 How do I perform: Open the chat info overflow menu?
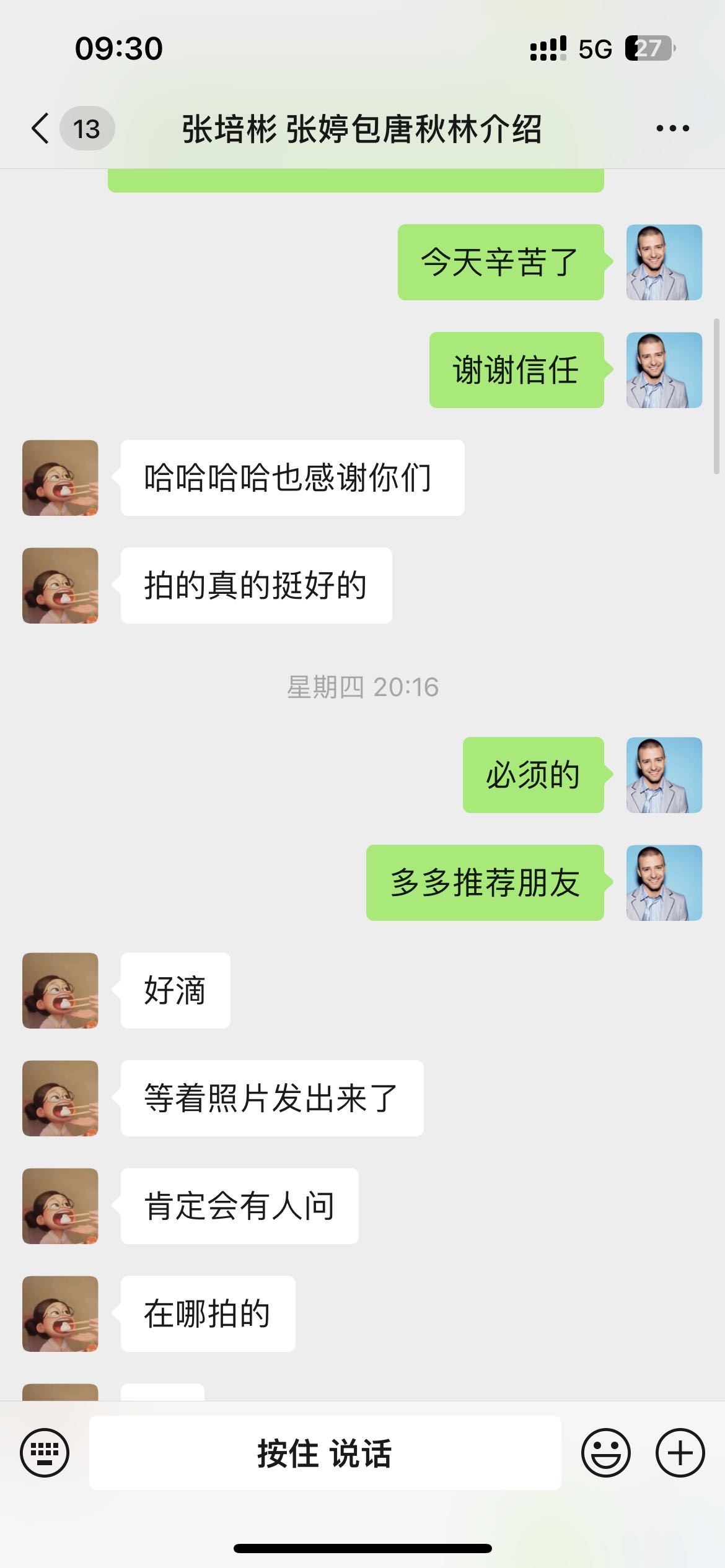click(672, 129)
